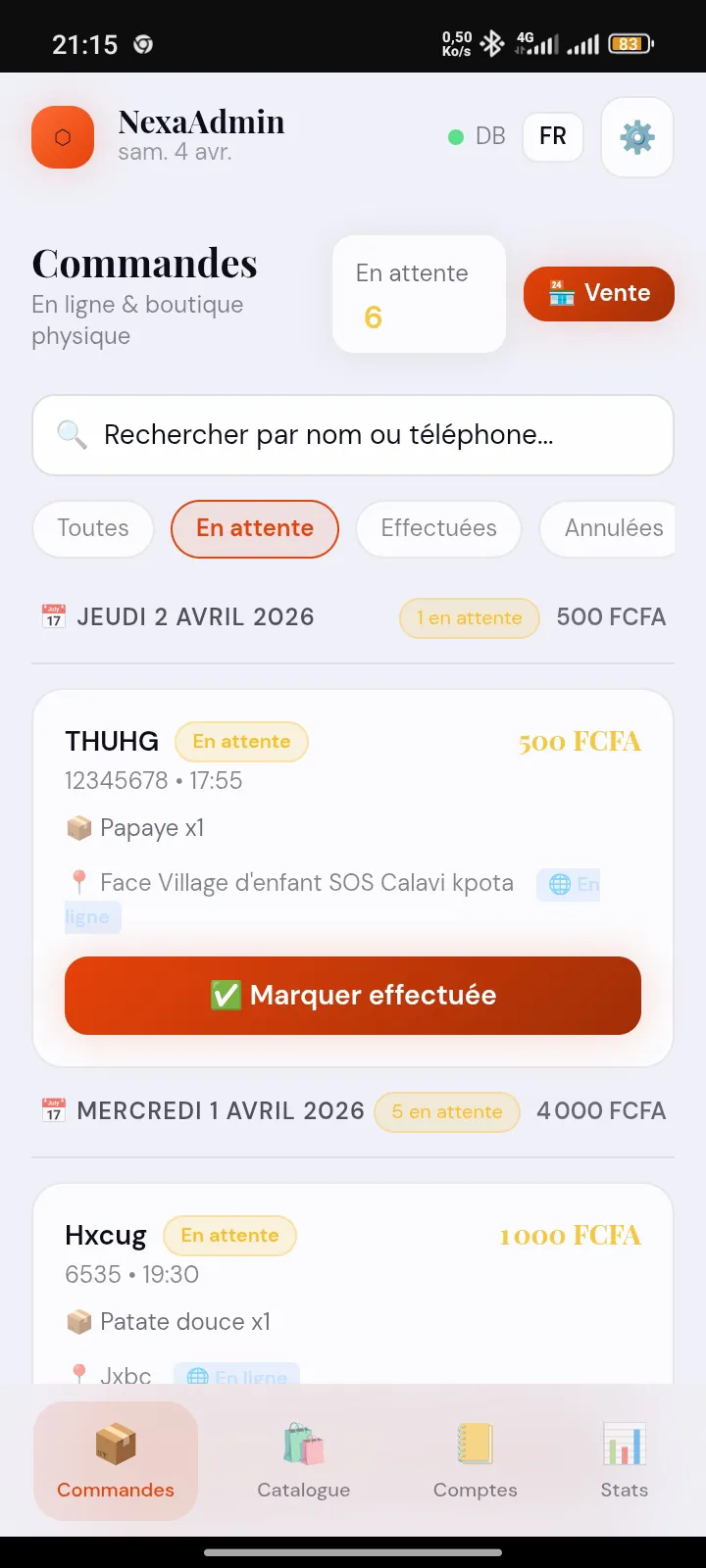Screen dimensions: 706x1568
Task: Select the Toutes filter chip
Action: (x=93, y=528)
